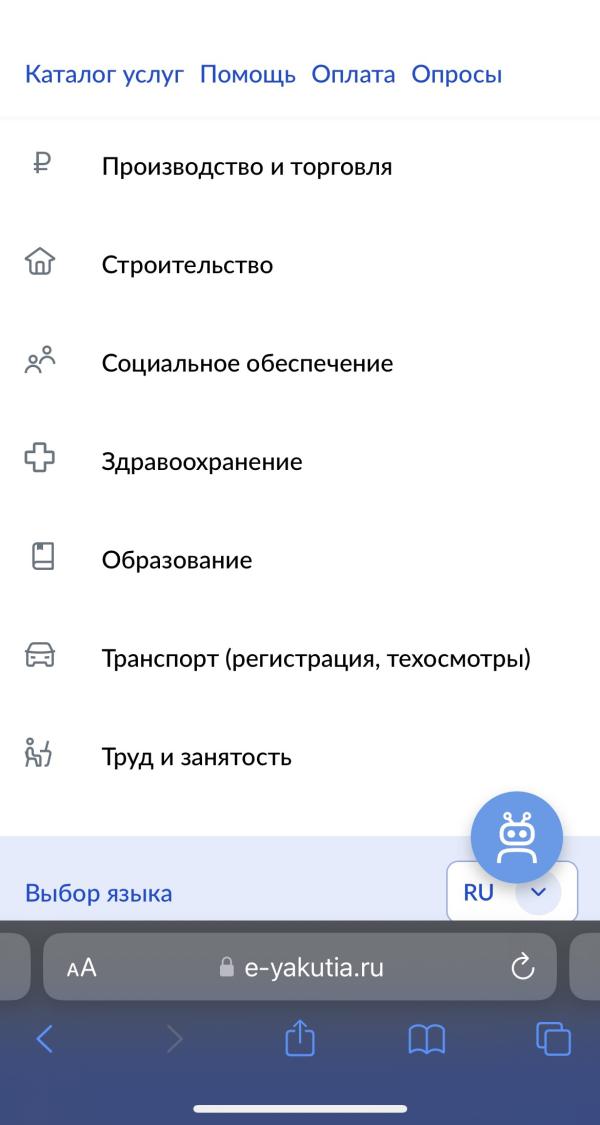Open the AA reader options

click(81, 967)
